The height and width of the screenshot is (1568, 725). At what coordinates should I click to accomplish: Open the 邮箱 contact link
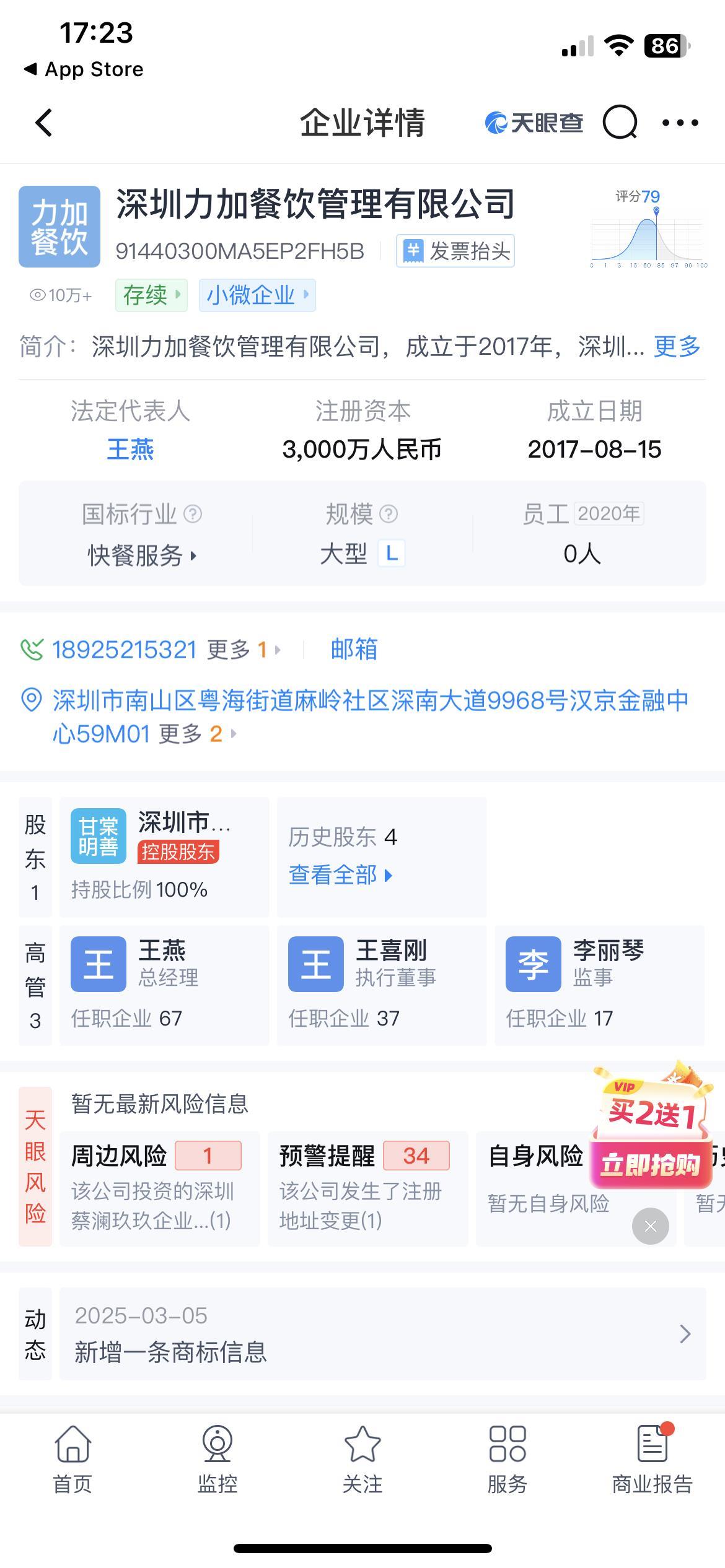pos(354,650)
